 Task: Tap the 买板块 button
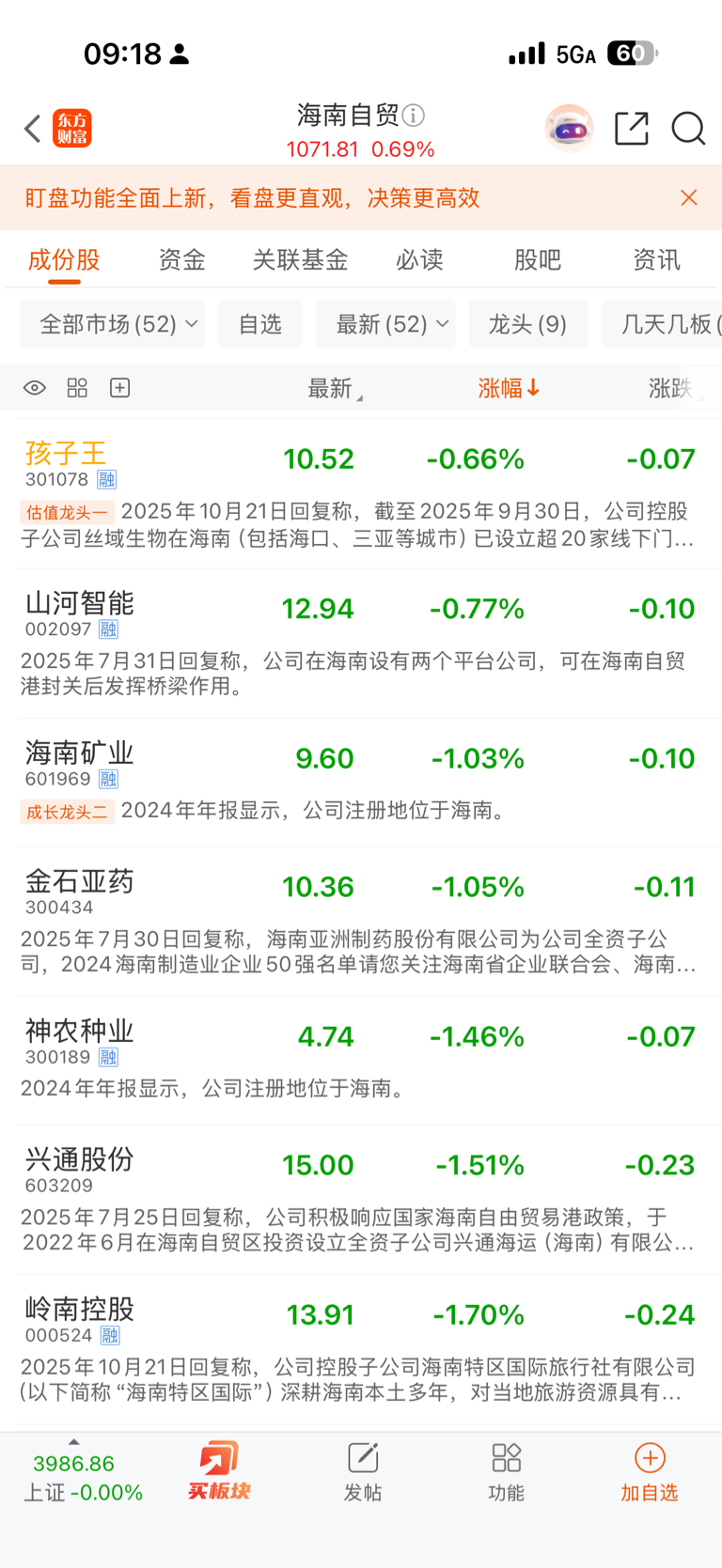219,1471
